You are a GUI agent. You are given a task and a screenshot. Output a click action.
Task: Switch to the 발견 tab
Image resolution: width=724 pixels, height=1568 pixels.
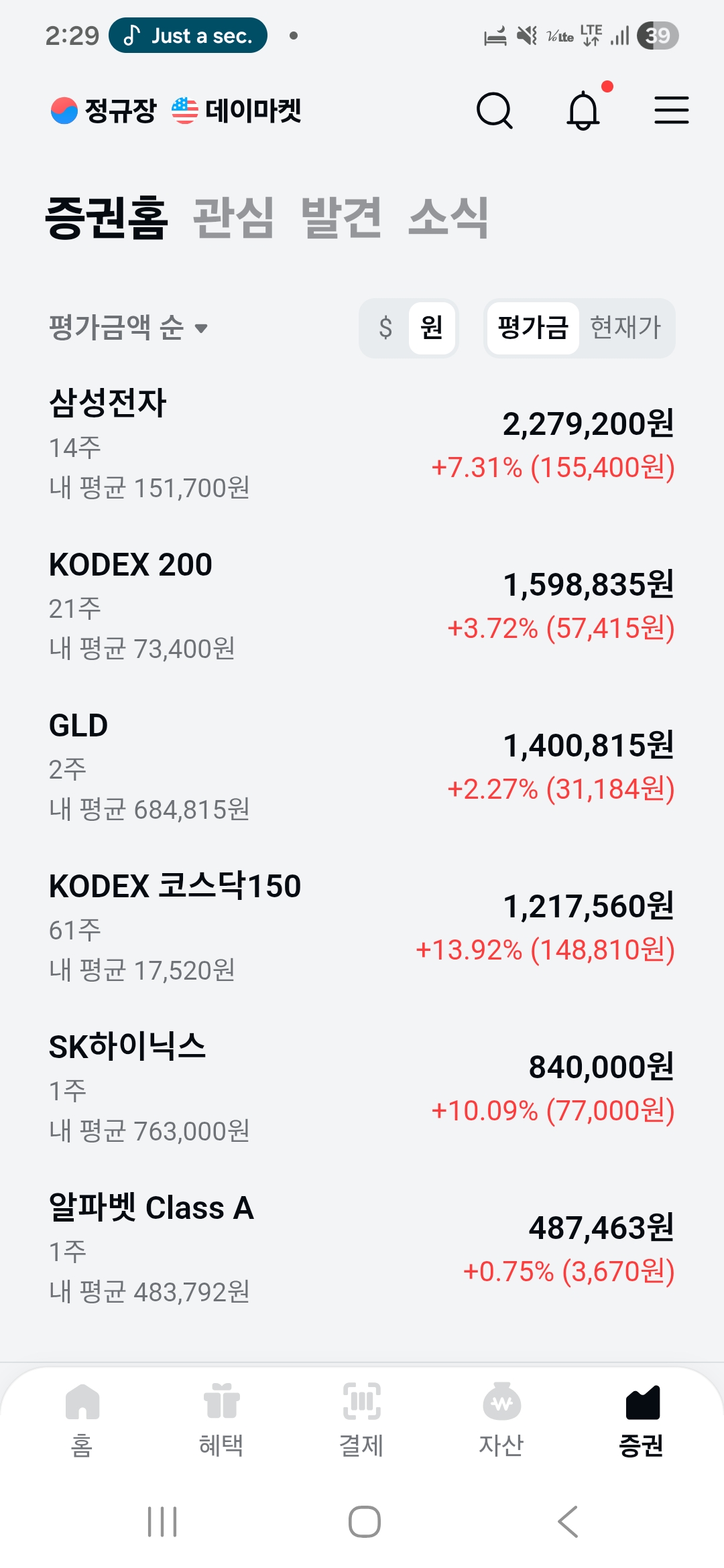click(x=341, y=218)
